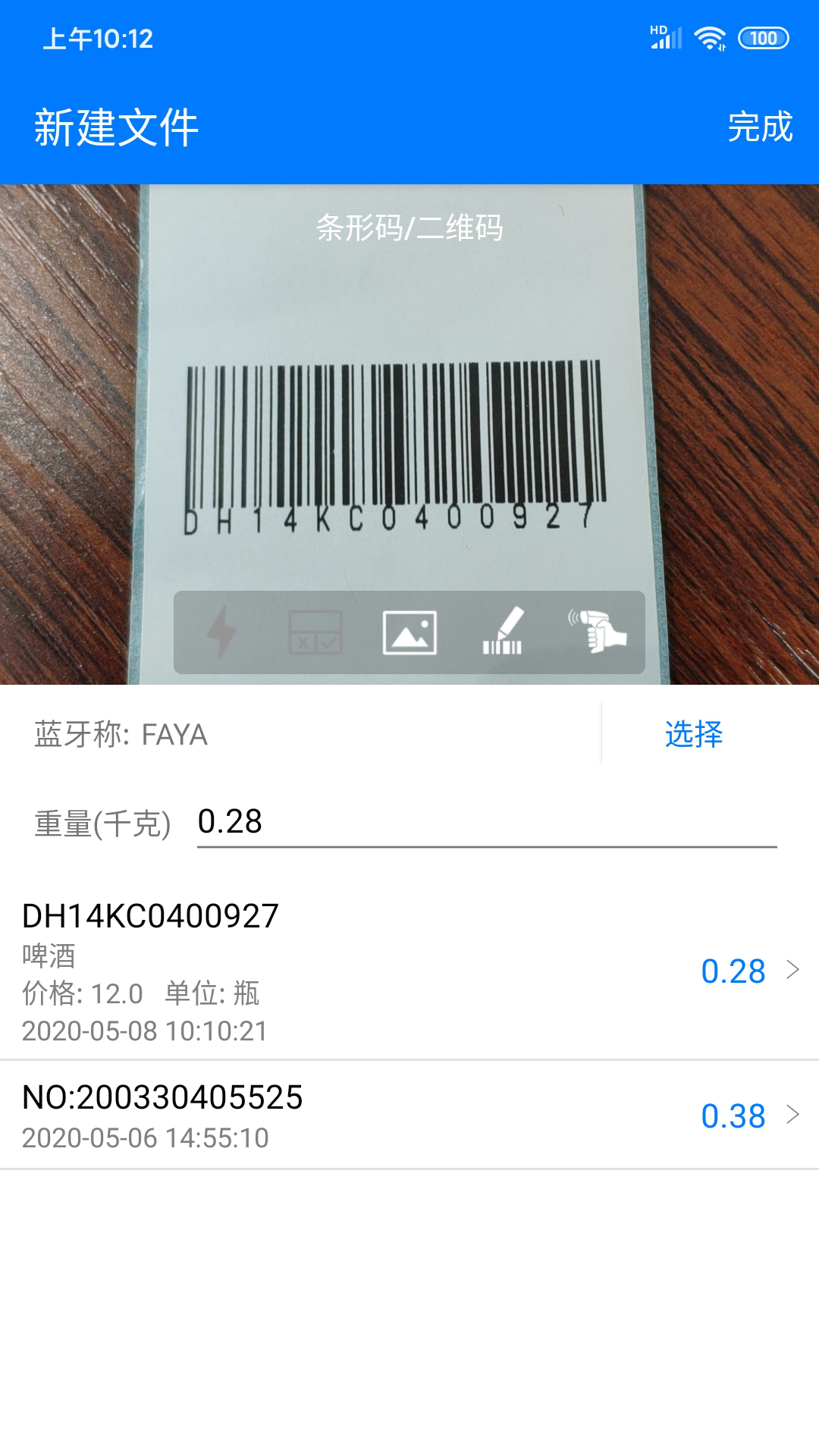The height and width of the screenshot is (1456, 819).
Task: Tap the cellular signal icon near HD indicator
Action: [665, 38]
